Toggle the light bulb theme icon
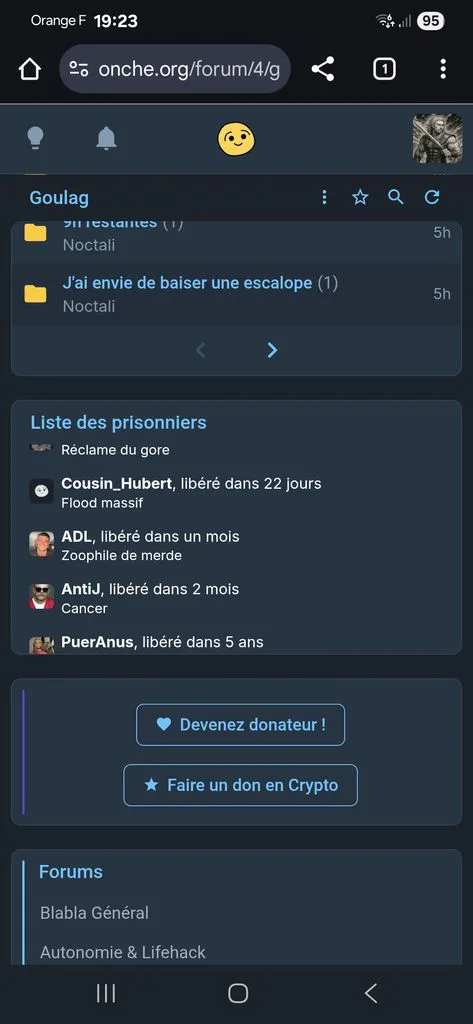 35,138
